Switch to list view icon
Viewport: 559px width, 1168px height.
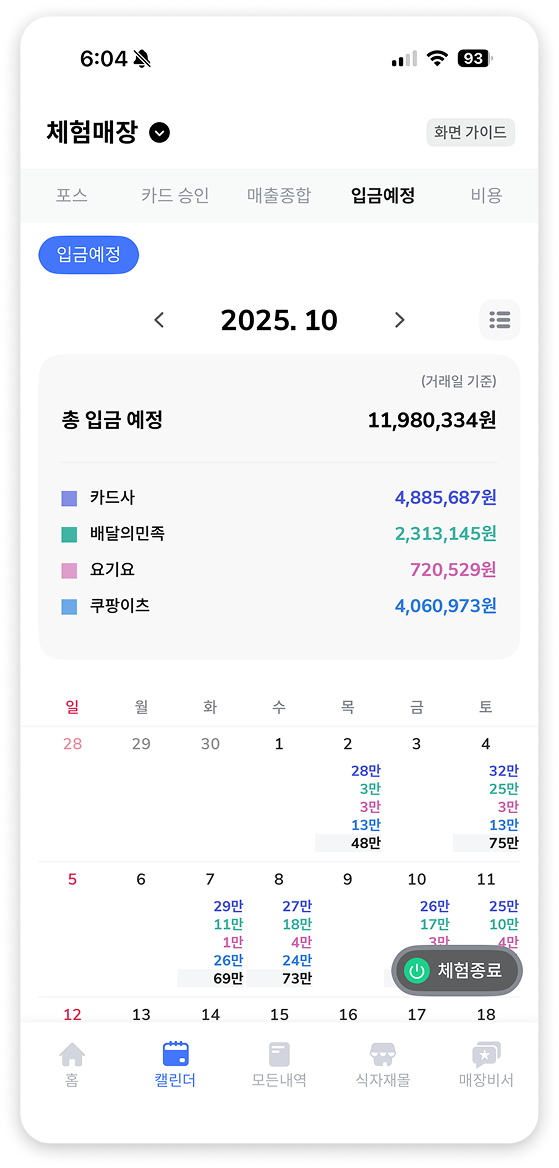(x=499, y=320)
